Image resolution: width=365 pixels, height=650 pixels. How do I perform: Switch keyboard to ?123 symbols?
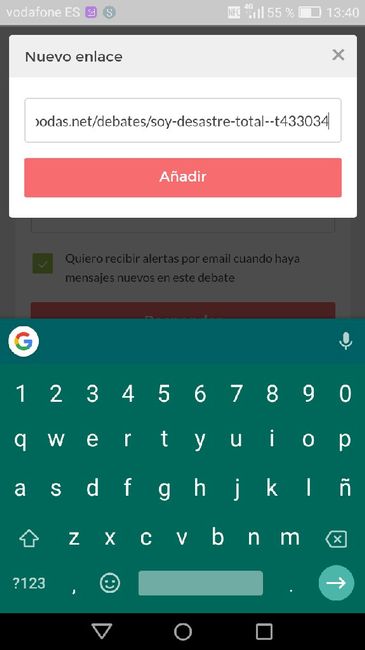pos(29,583)
